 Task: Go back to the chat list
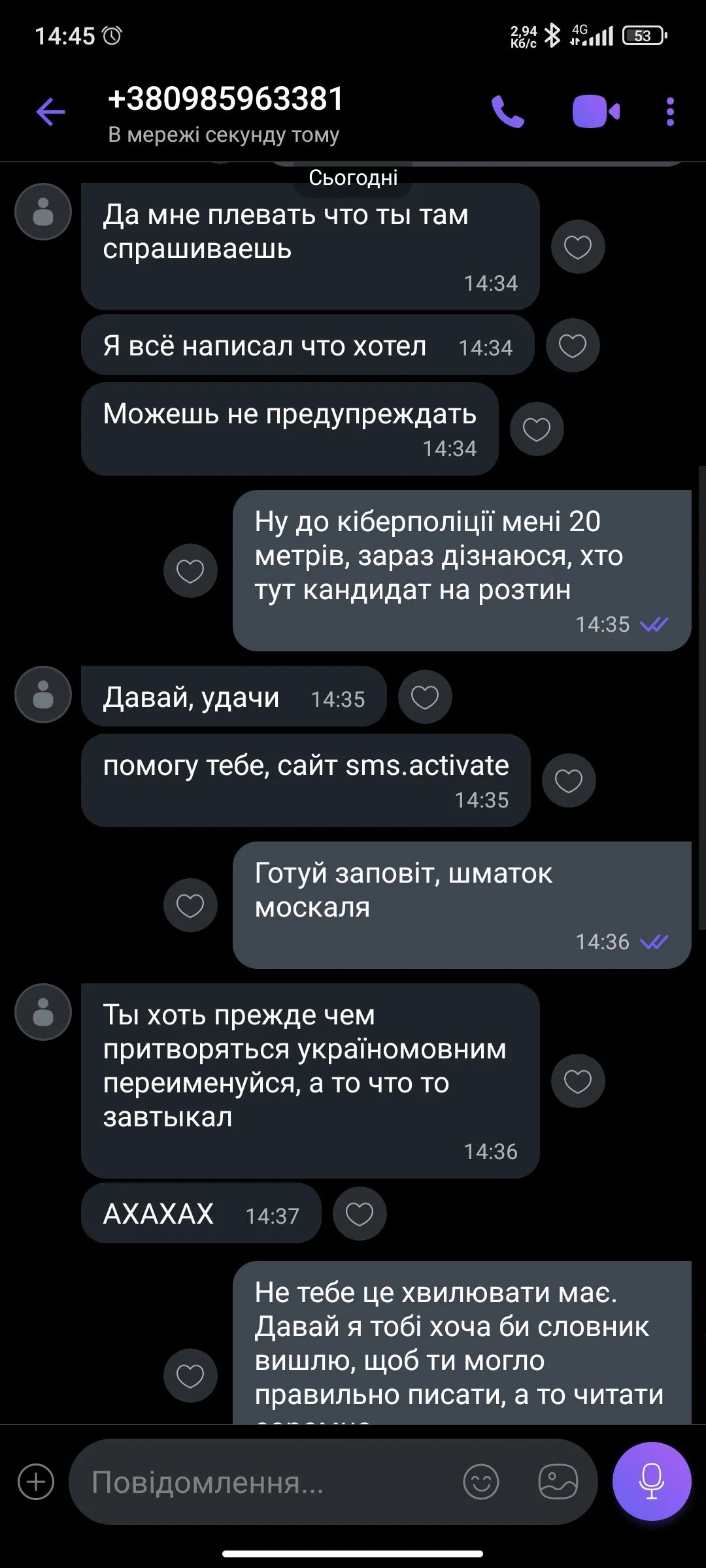pos(50,112)
